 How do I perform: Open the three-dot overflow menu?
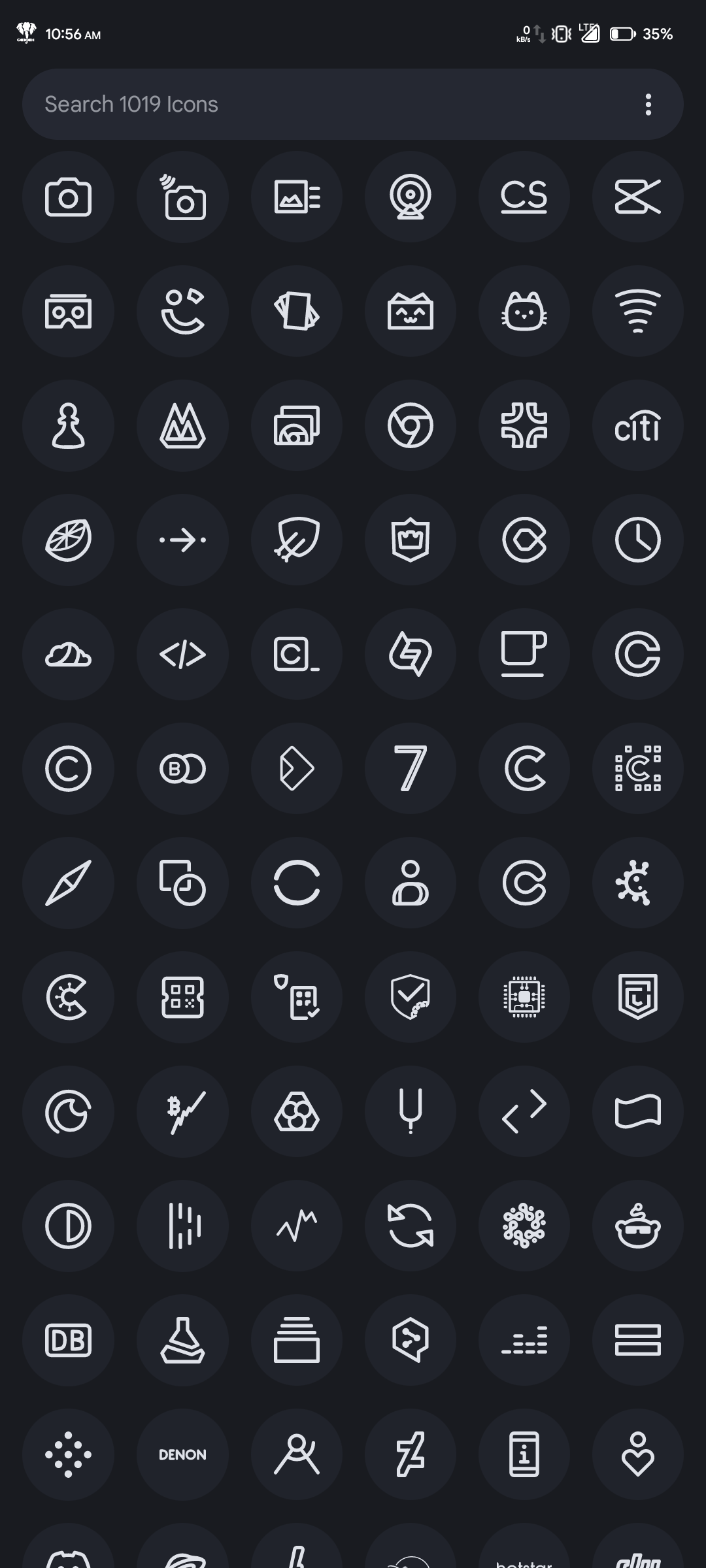pos(648,105)
